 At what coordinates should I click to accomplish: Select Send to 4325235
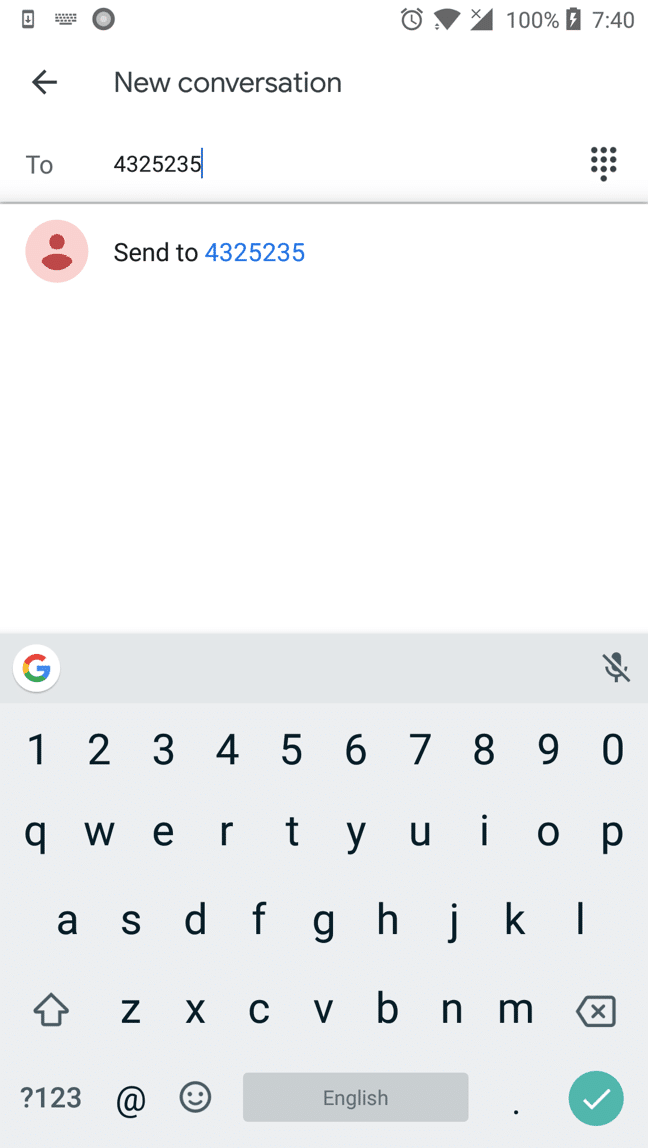[x=324, y=253]
